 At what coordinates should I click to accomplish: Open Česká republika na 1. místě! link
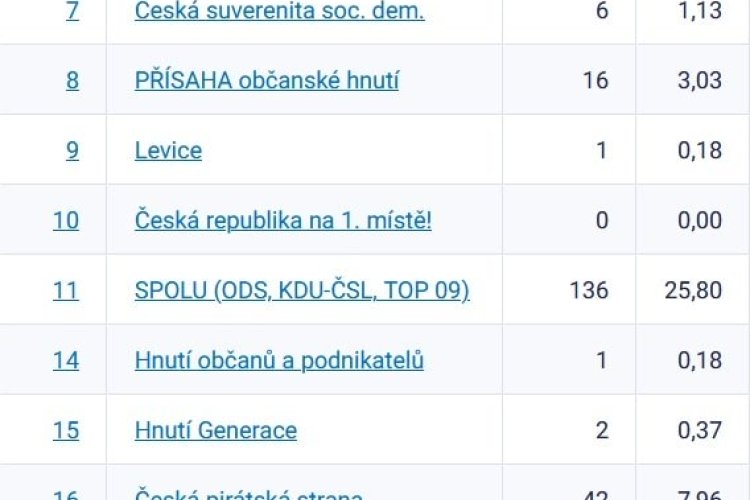283,220
